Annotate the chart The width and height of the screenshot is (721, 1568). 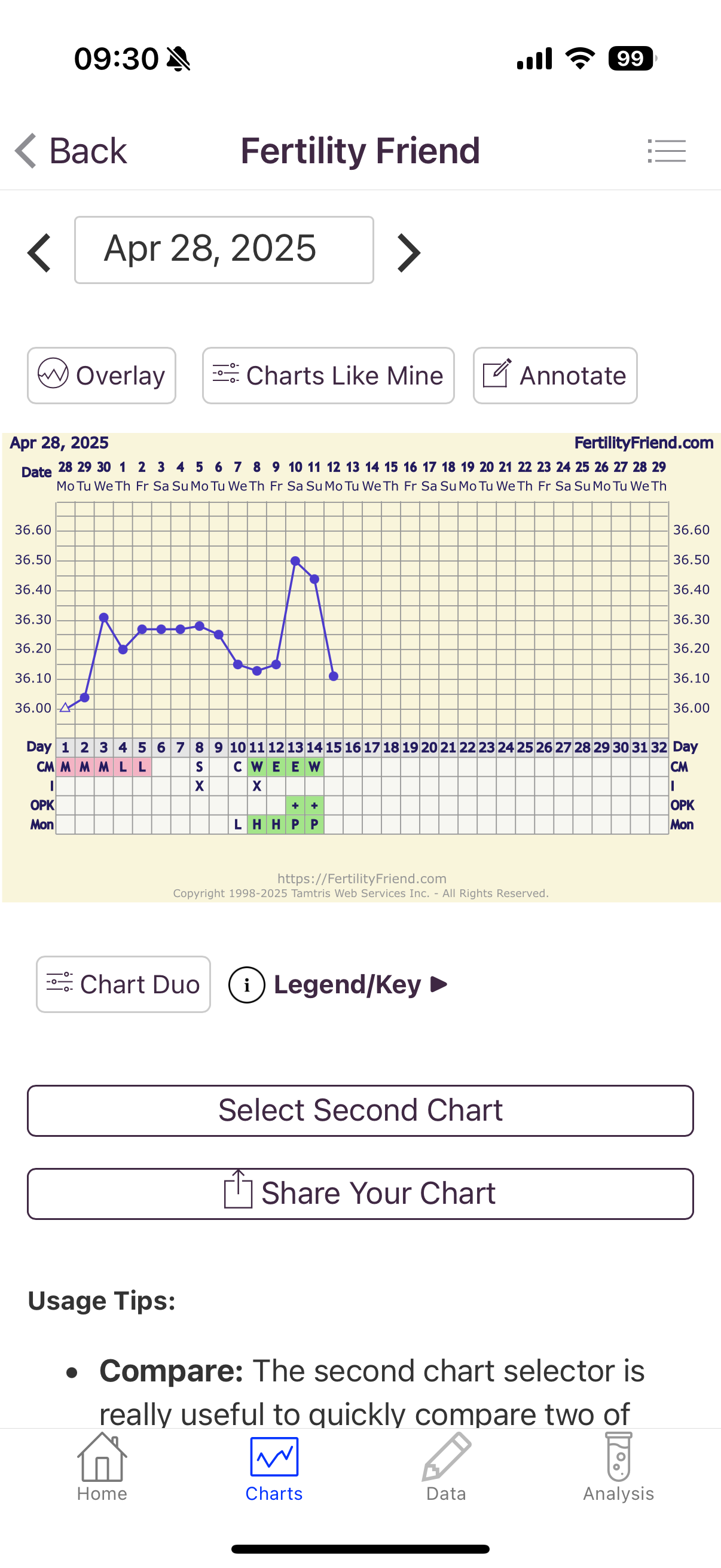click(555, 376)
